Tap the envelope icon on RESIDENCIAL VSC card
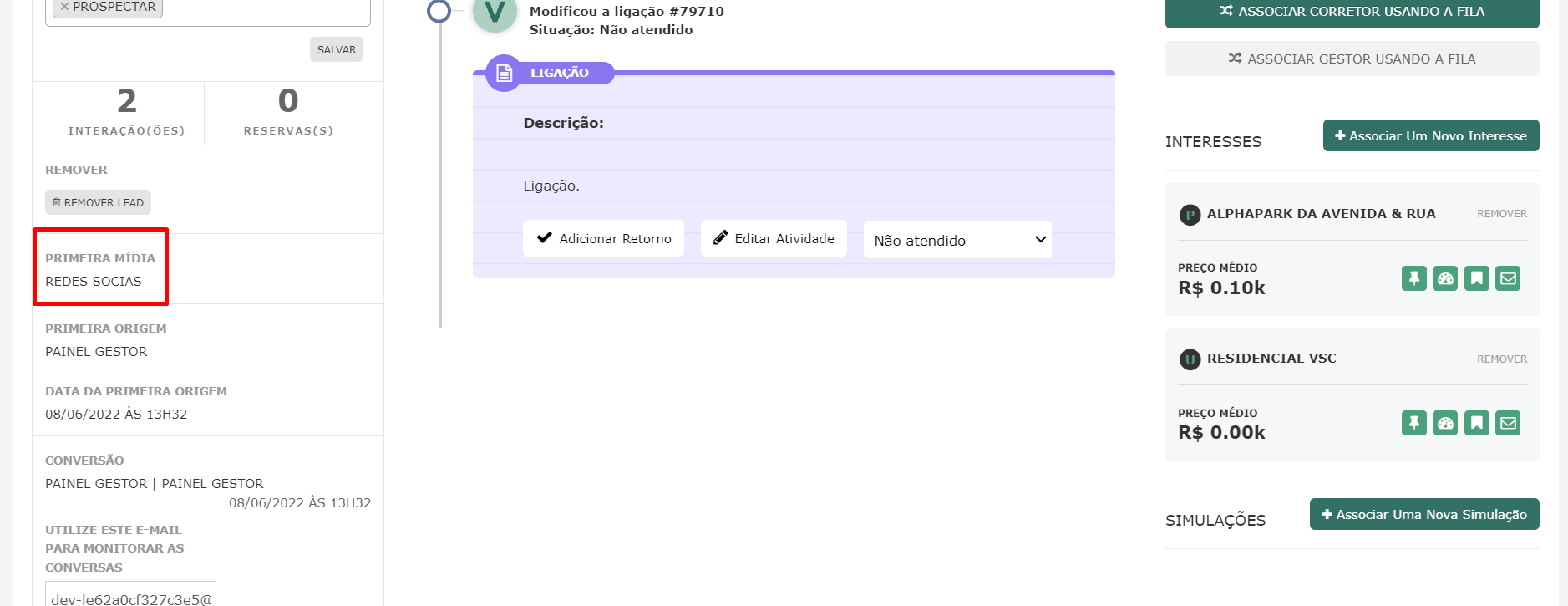 [1508, 423]
